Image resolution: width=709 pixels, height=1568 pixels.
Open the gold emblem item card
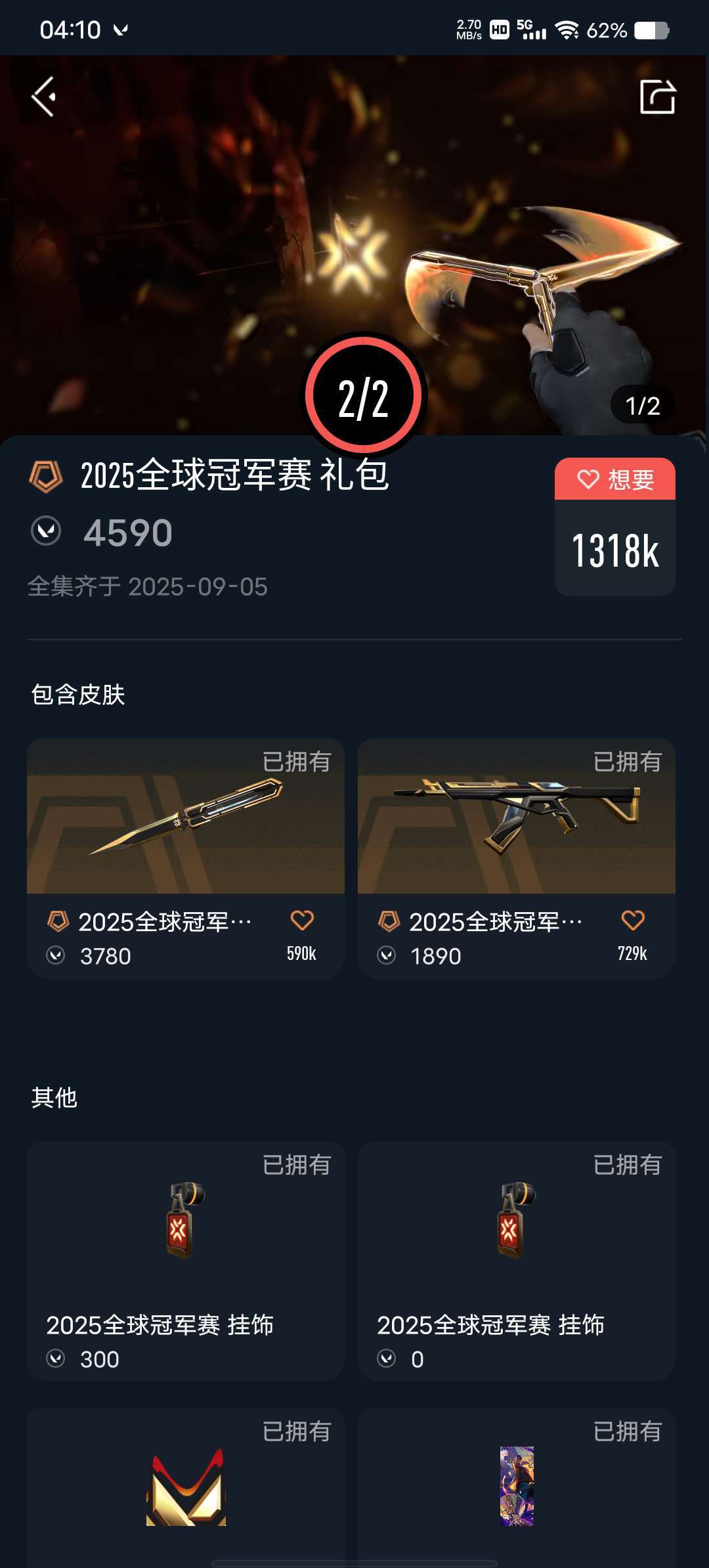(185, 1487)
